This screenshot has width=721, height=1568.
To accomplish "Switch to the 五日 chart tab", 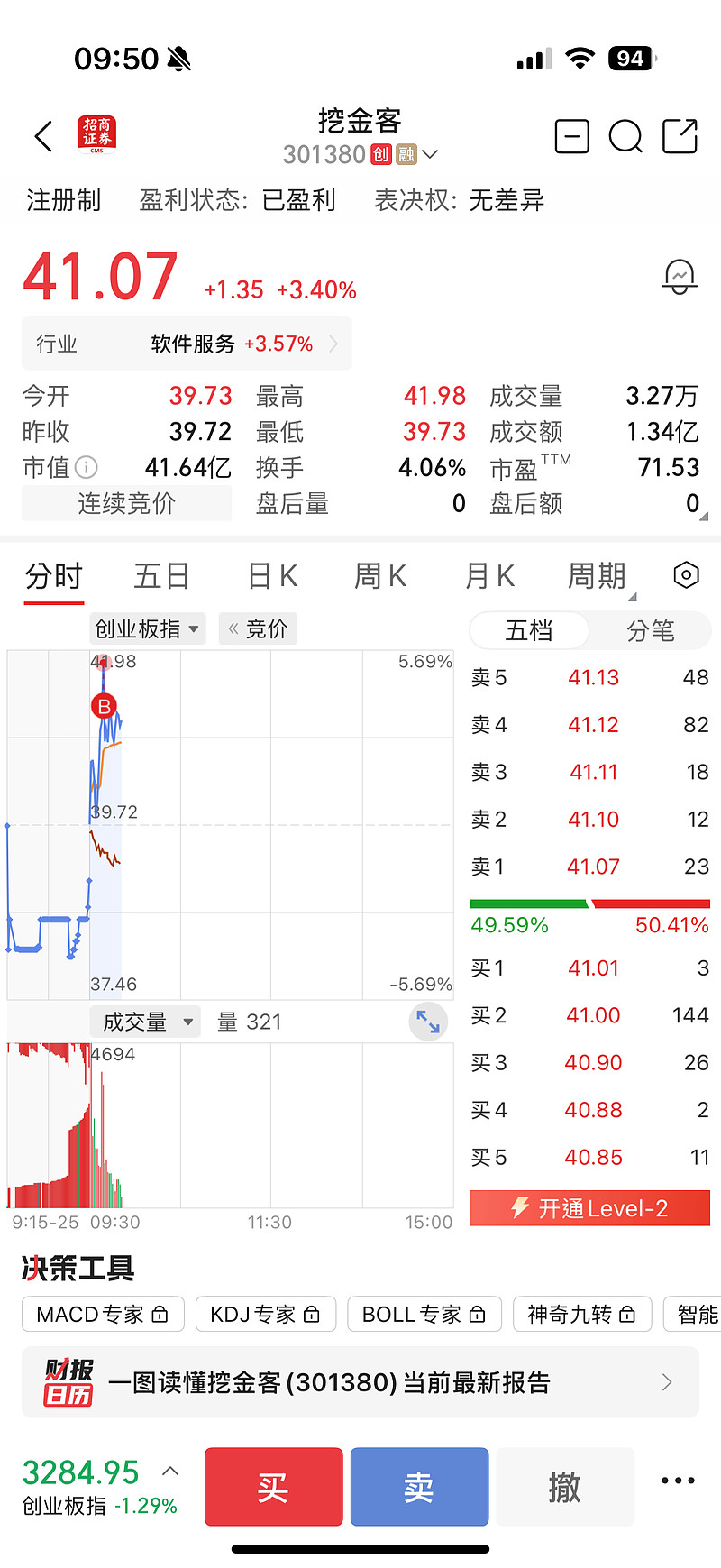I will [x=161, y=575].
